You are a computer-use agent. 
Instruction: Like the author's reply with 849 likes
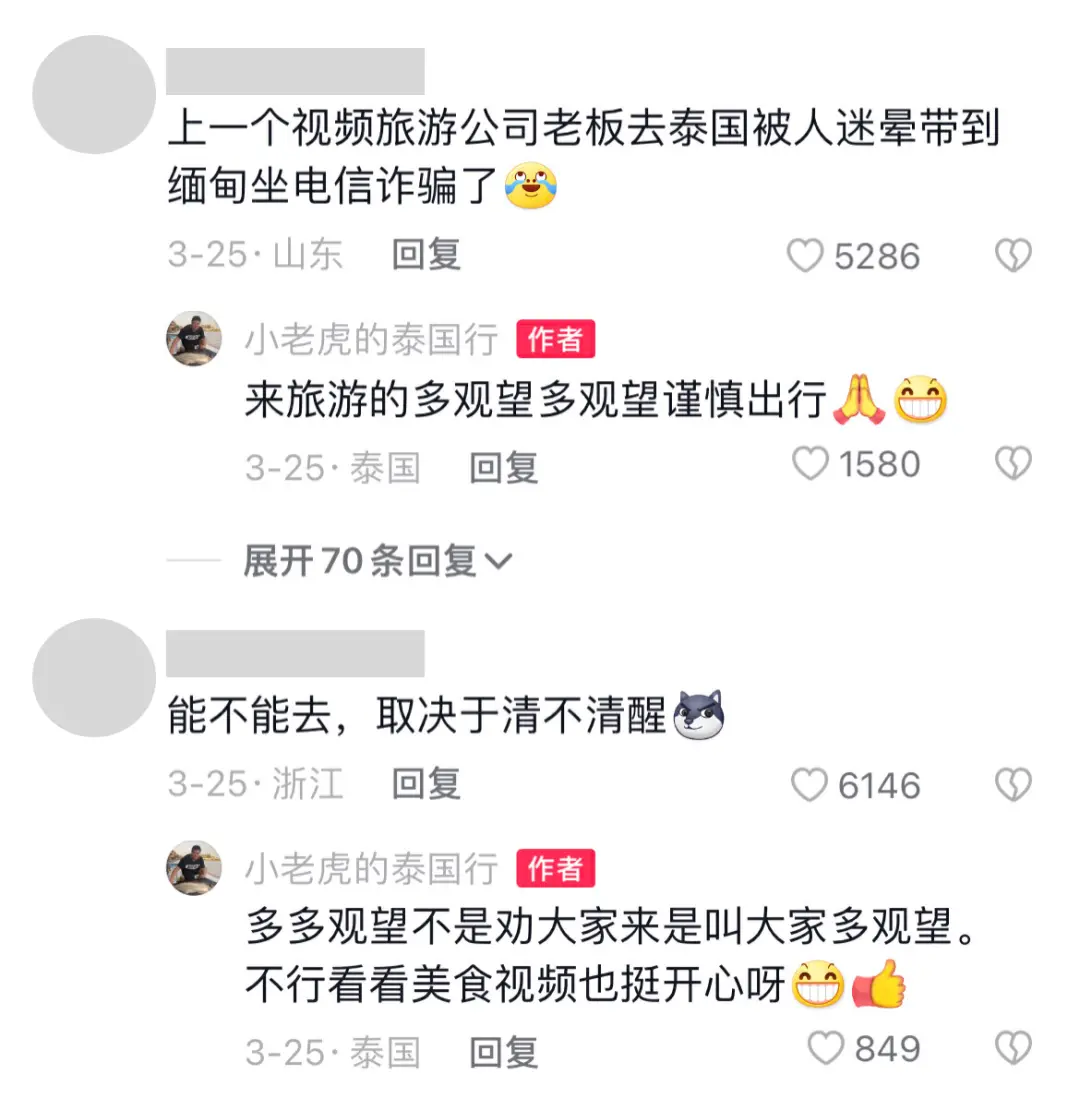pos(826,1048)
